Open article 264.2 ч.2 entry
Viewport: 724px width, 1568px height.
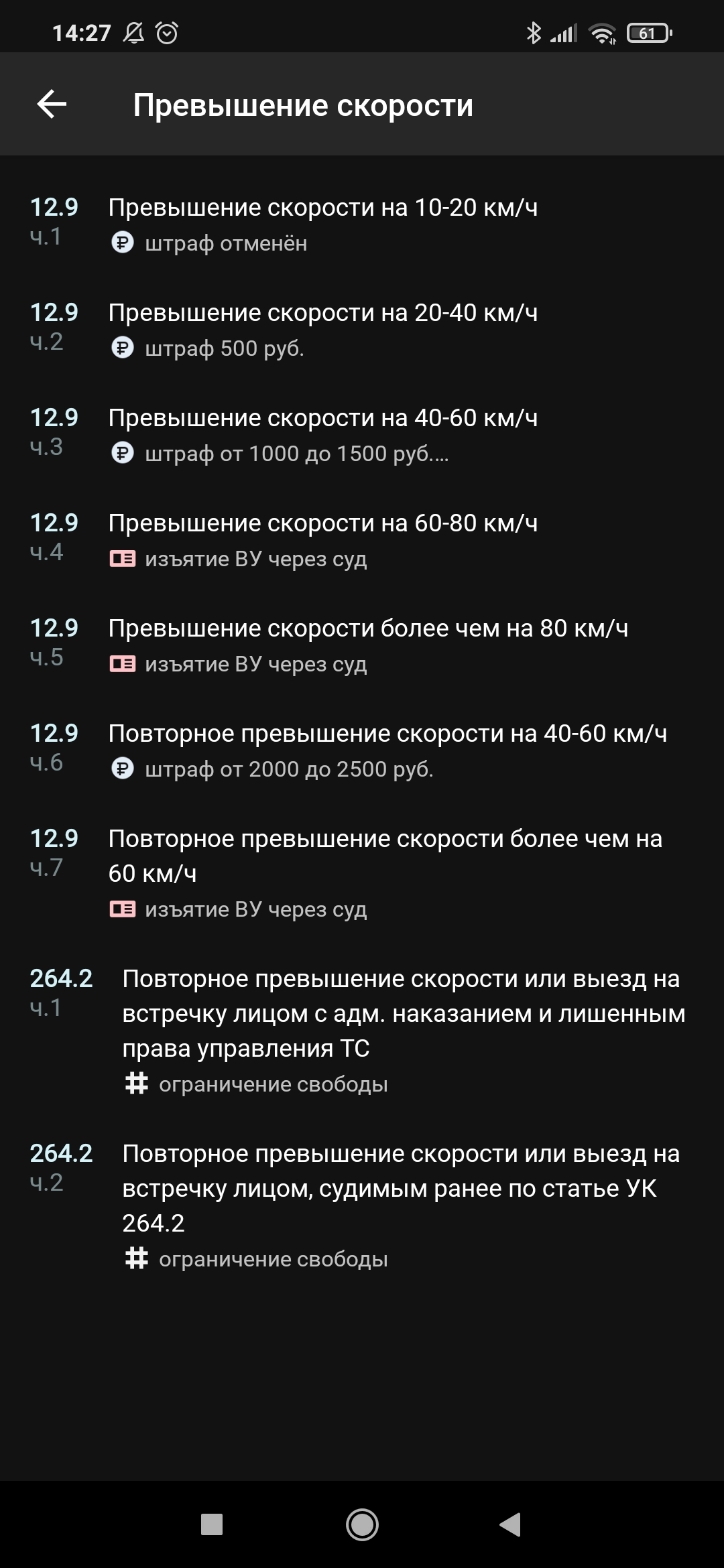362,1205
